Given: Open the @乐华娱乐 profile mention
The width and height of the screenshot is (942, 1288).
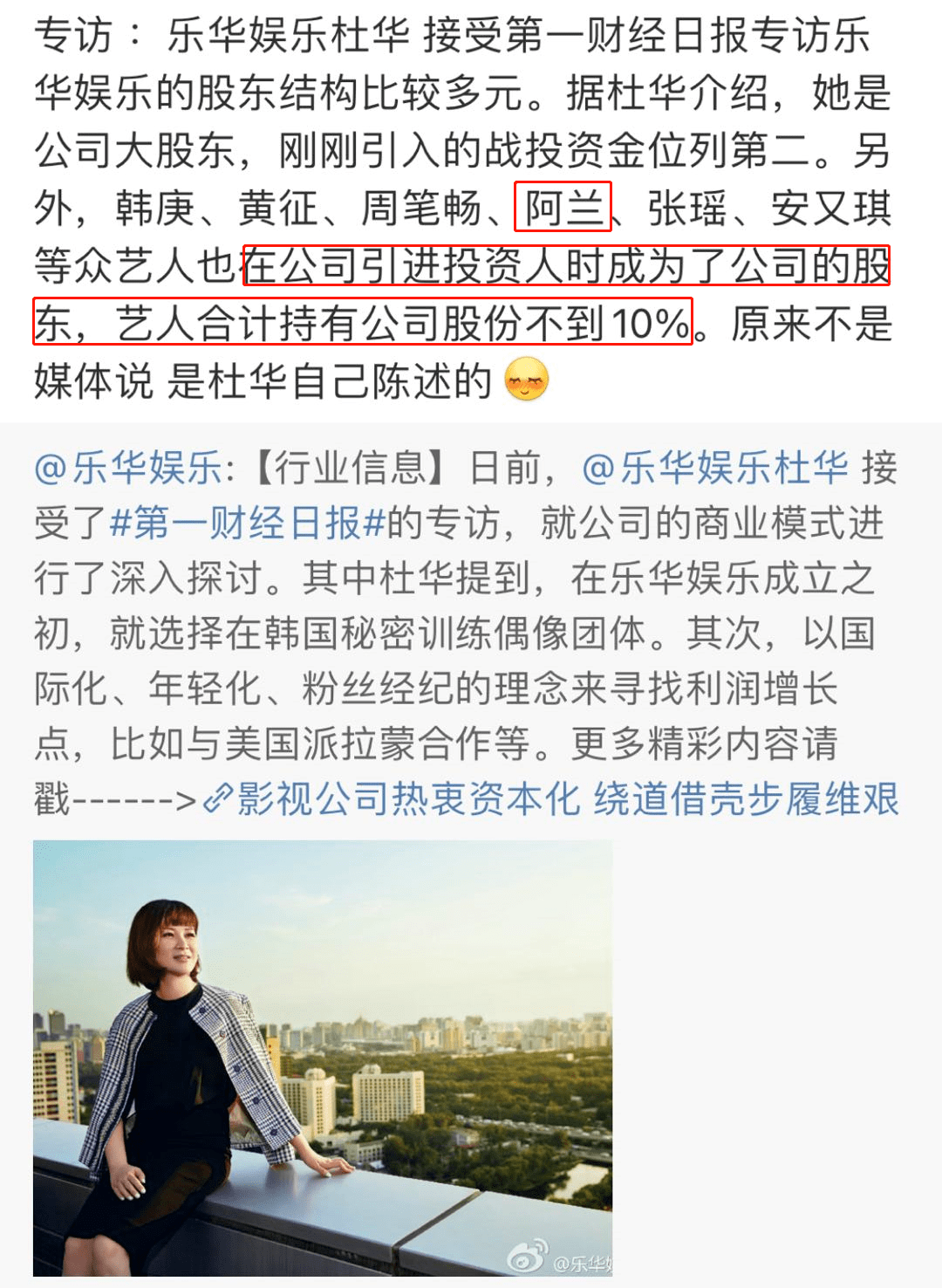Looking at the screenshot, I should [x=127, y=469].
